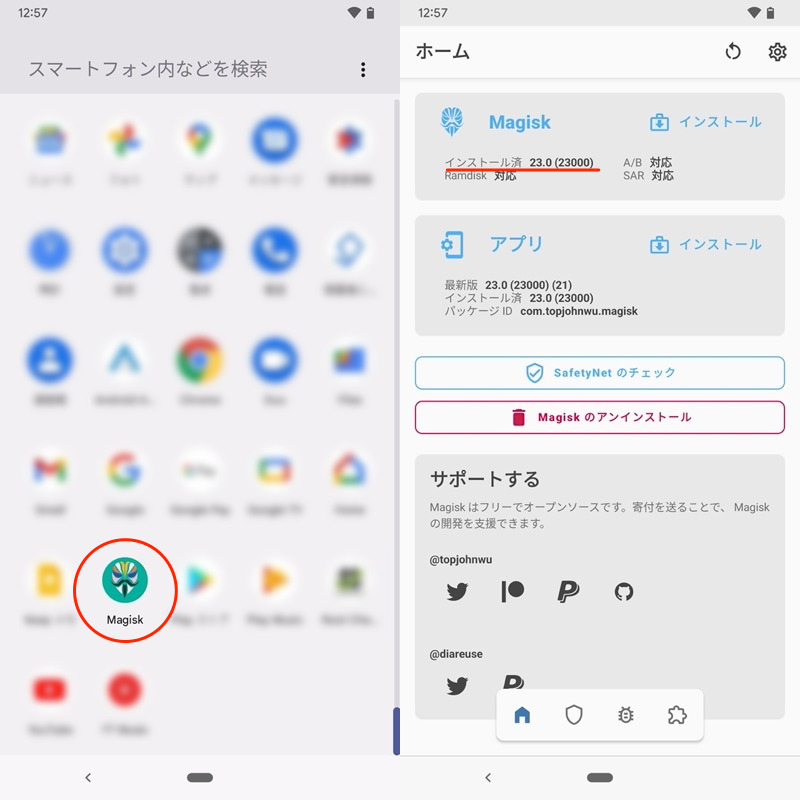
Task: Switch to the home tab in Magisk
Action: (522, 715)
